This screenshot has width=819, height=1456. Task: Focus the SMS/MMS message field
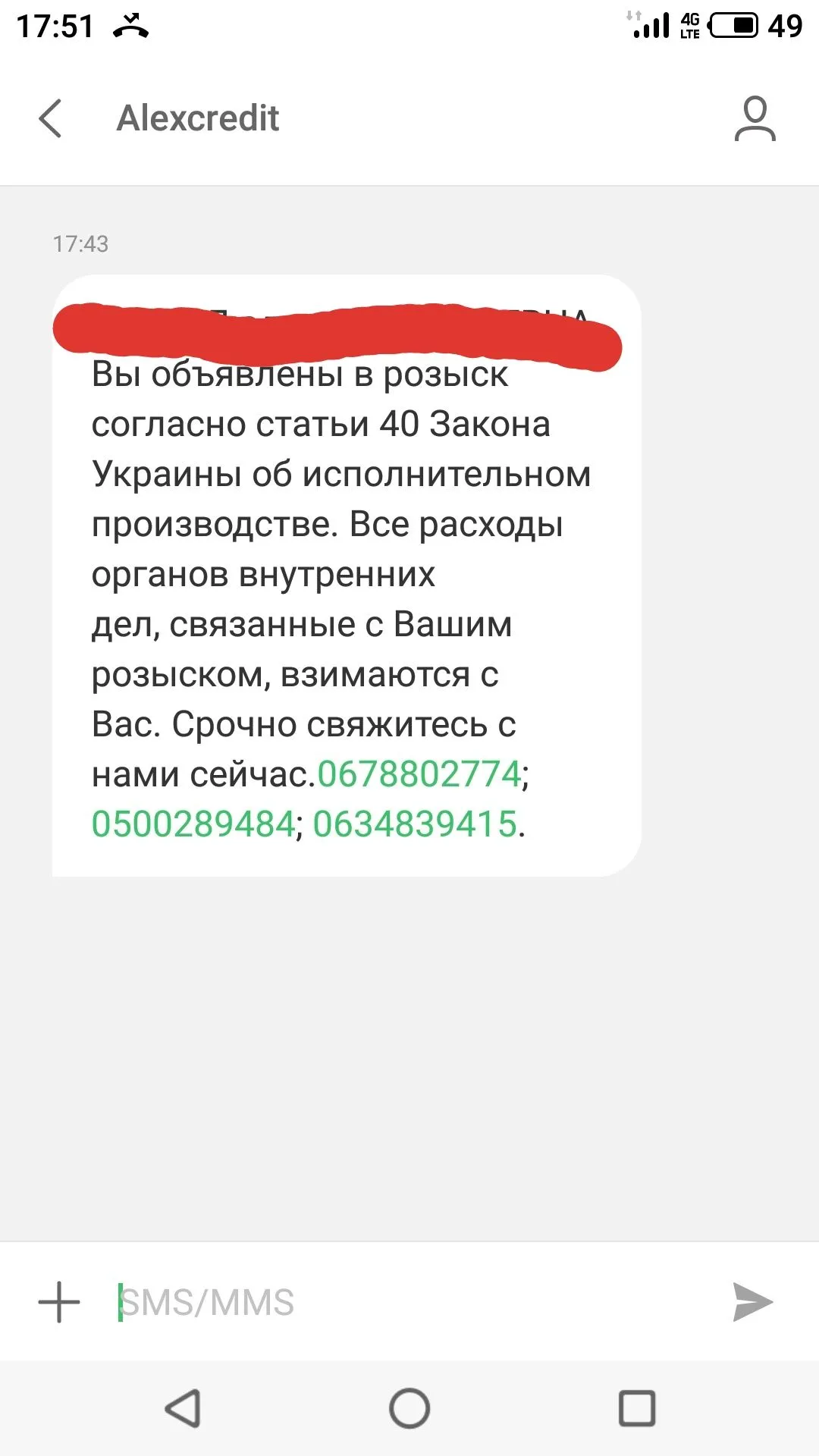tap(409, 1302)
